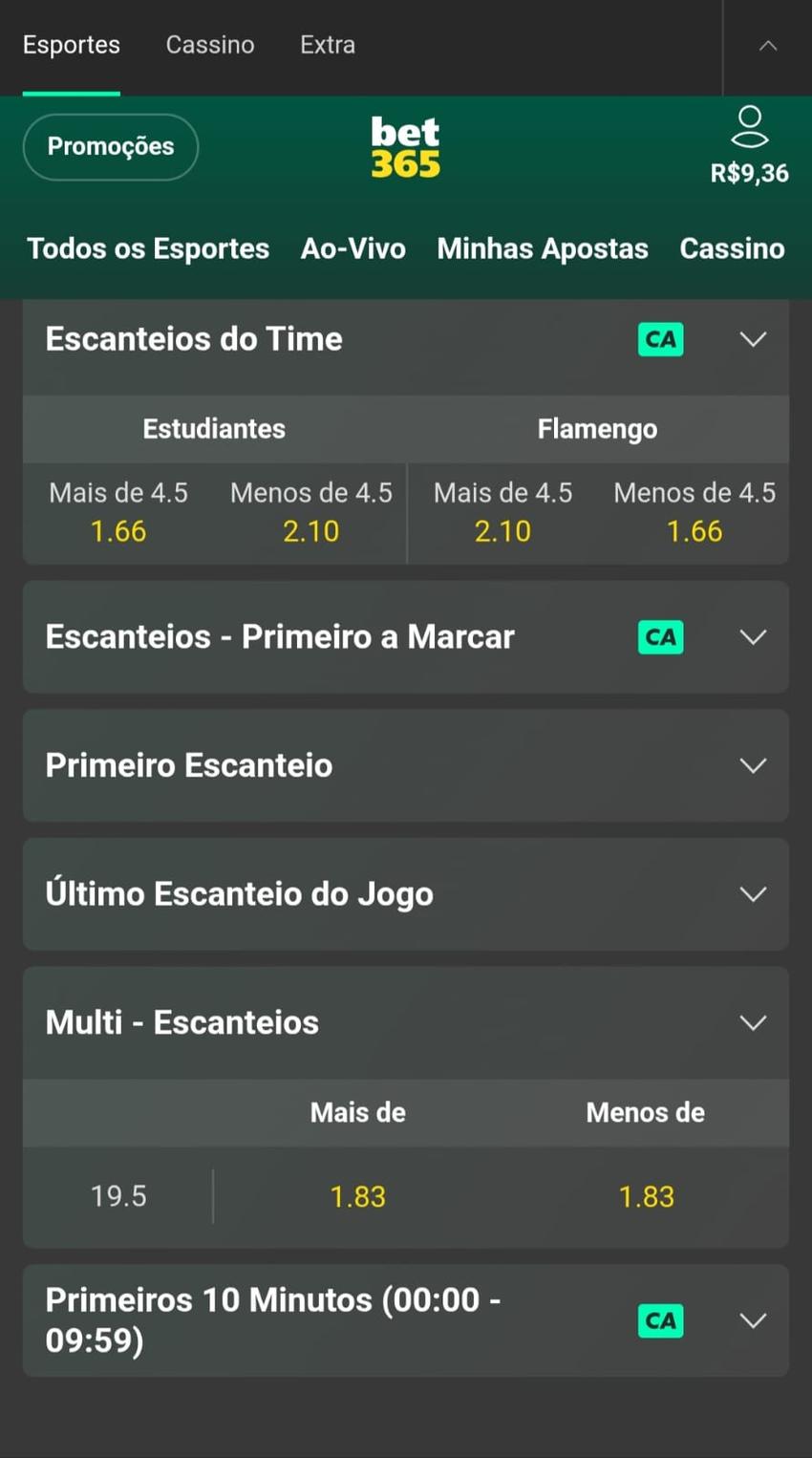
Task: Tap the green underline Esportes indicator
Action: pos(71,91)
